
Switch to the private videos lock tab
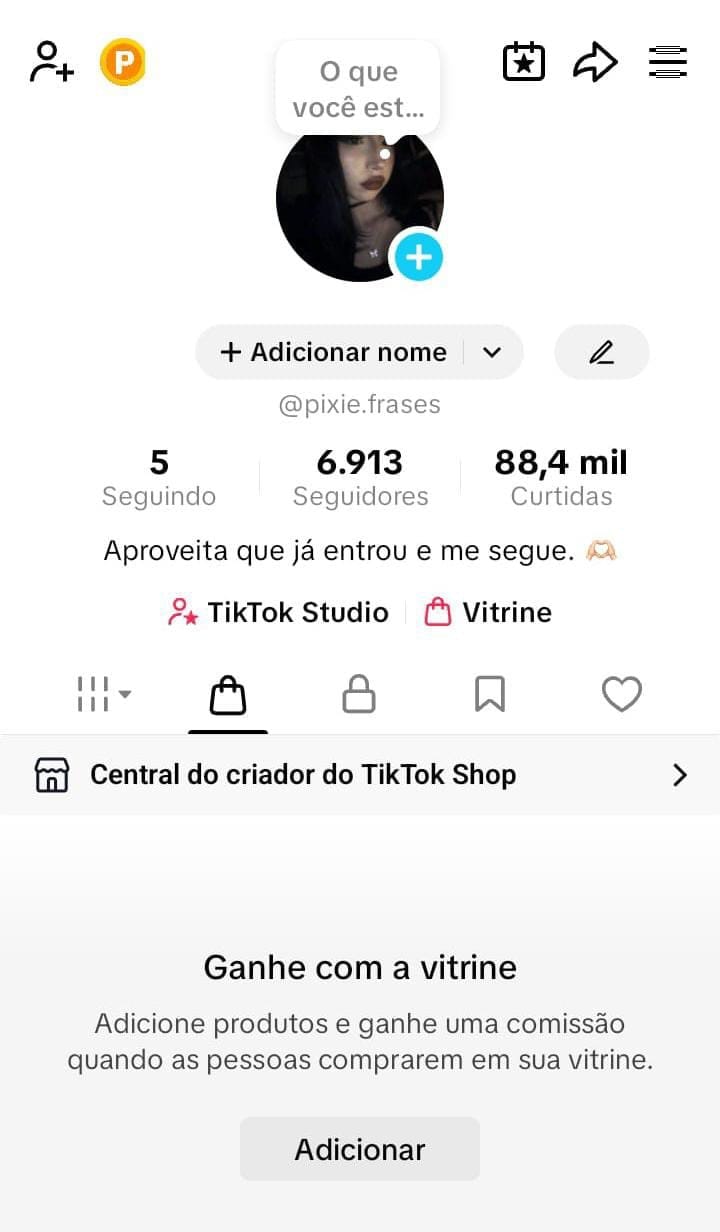(359, 694)
